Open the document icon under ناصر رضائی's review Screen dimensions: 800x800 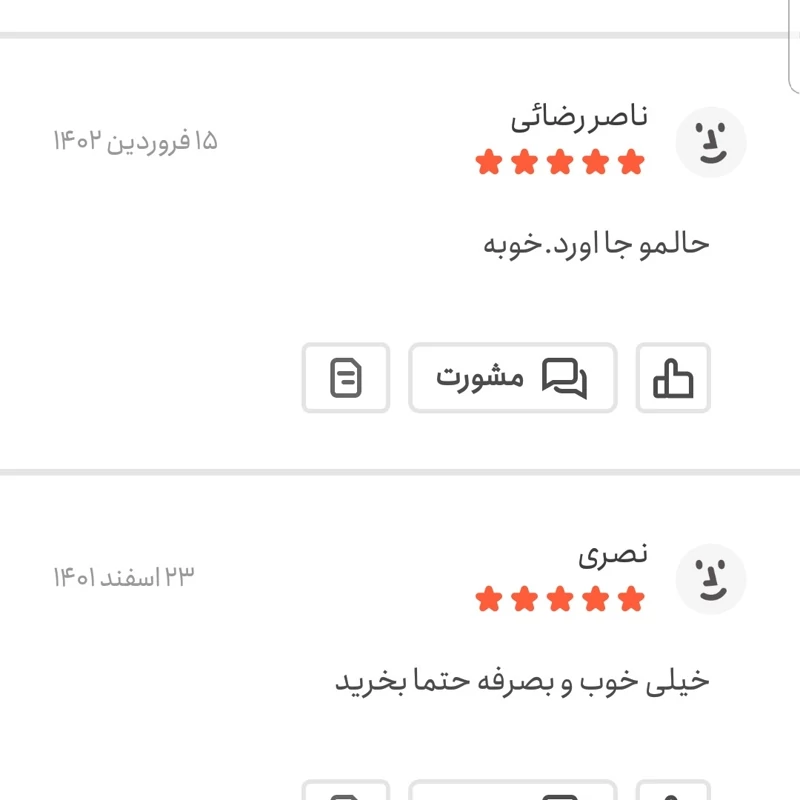click(346, 378)
